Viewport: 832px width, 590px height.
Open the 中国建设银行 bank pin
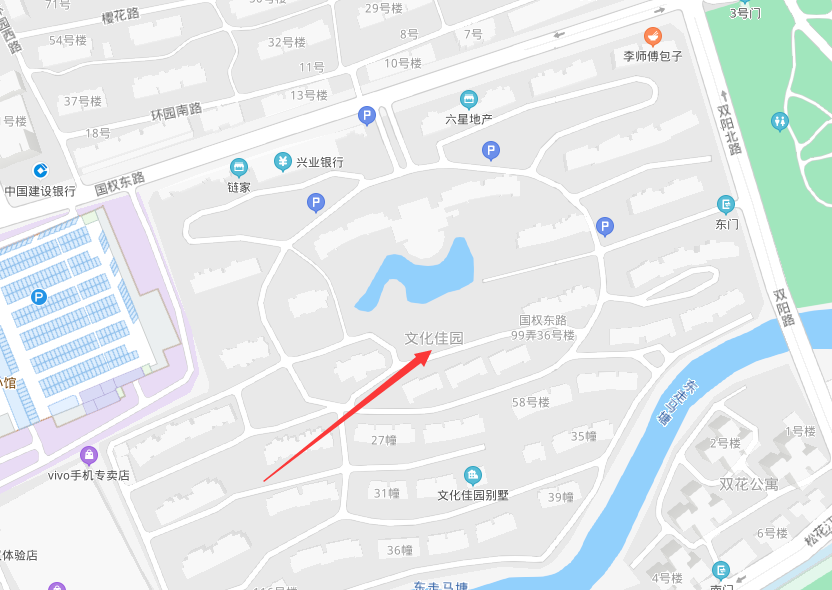(x=40, y=171)
